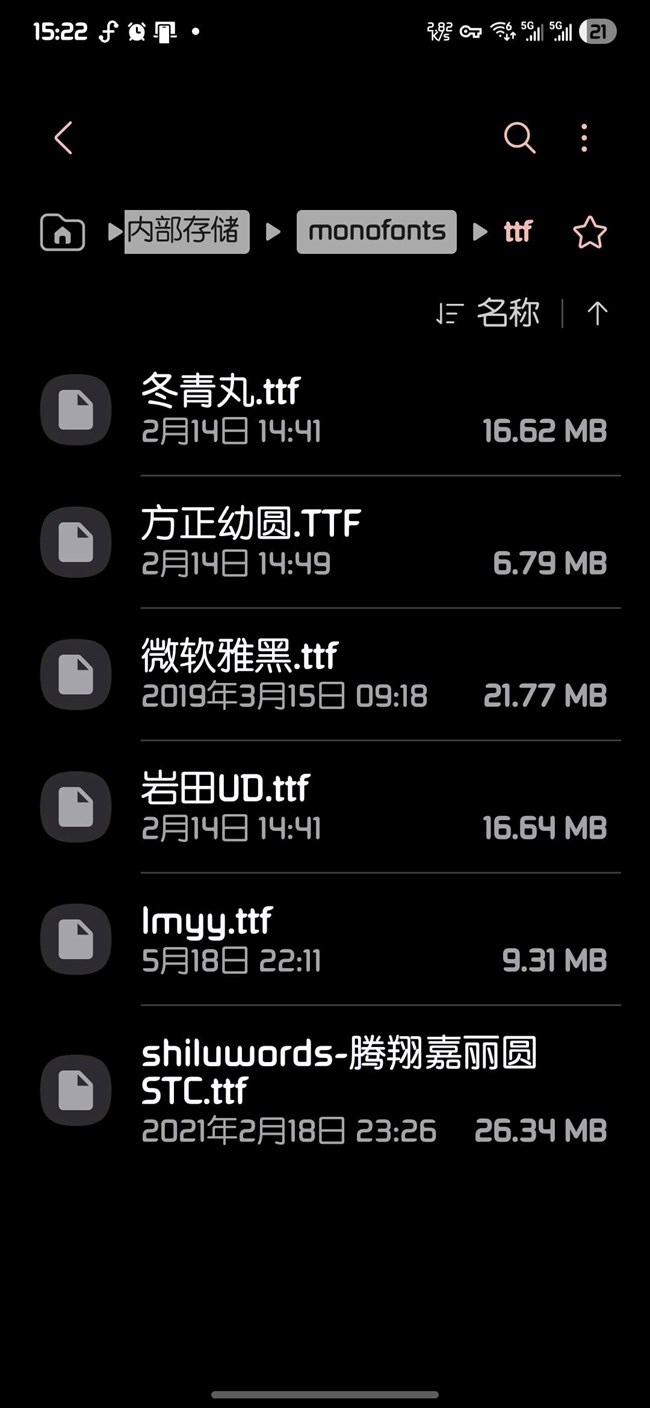Select the 微软雅黑.ttf font file
Screen dimensions: 650x1408
pyautogui.click(x=330, y=674)
